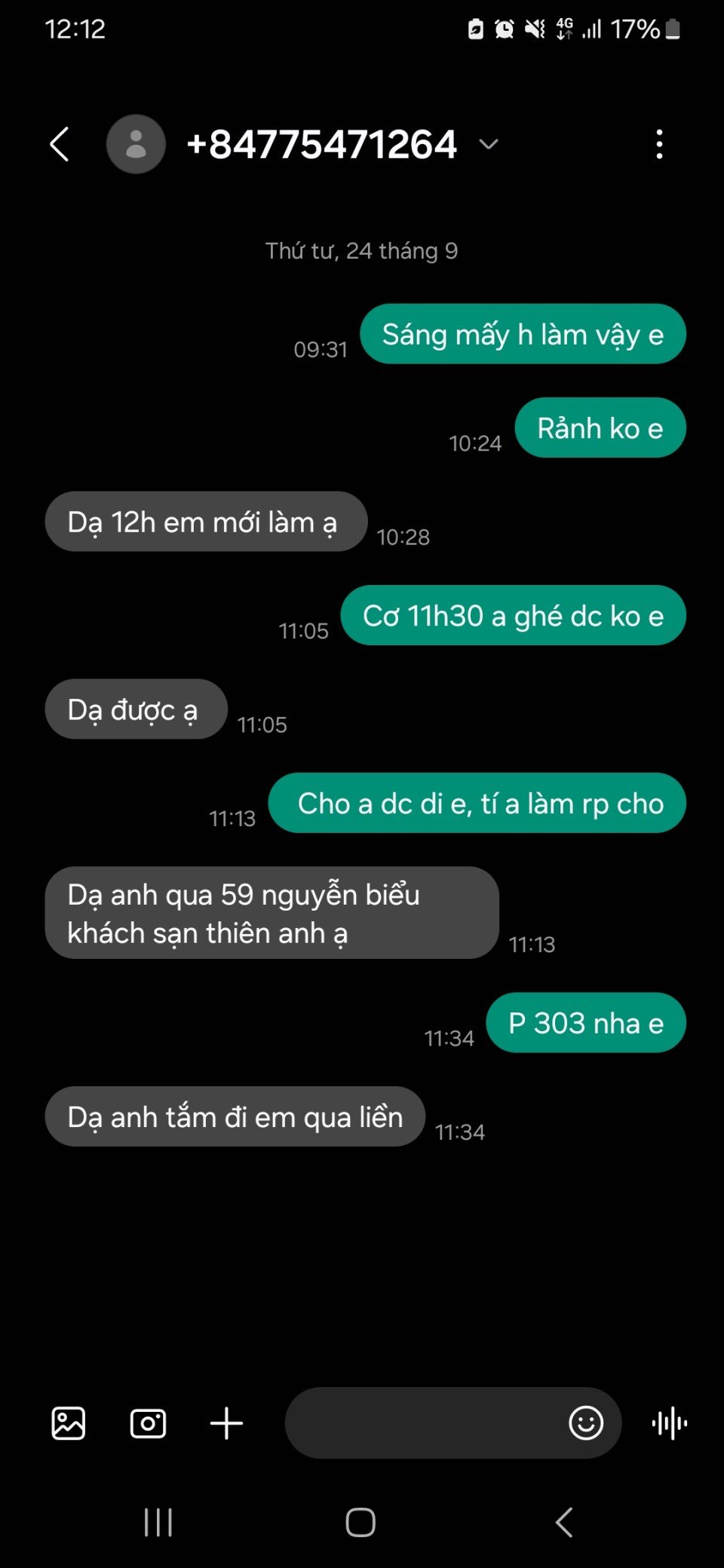Open more attachment options with plus
This screenshot has height=1568, width=724.
pyautogui.click(x=226, y=1423)
